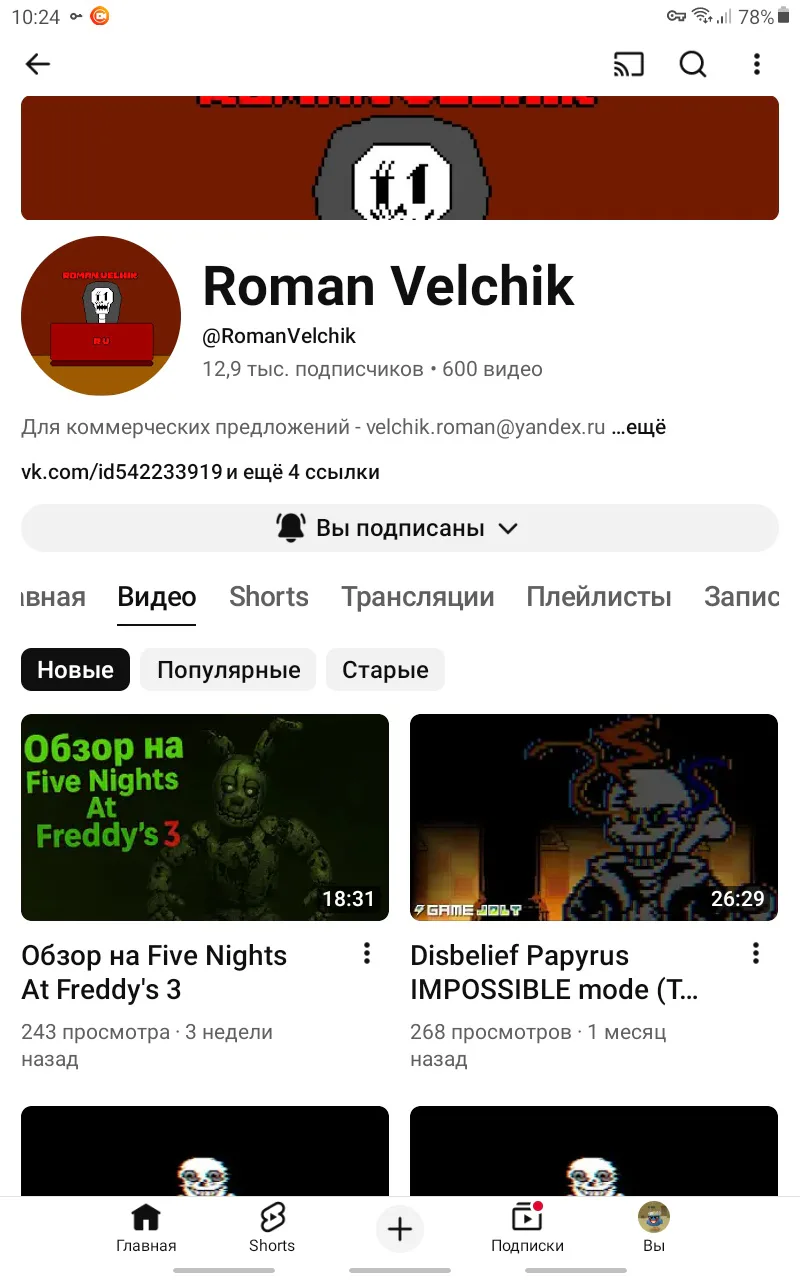This screenshot has width=800, height=1280.
Task: Open the vk.com/id542233919 links list
Action: (200, 472)
